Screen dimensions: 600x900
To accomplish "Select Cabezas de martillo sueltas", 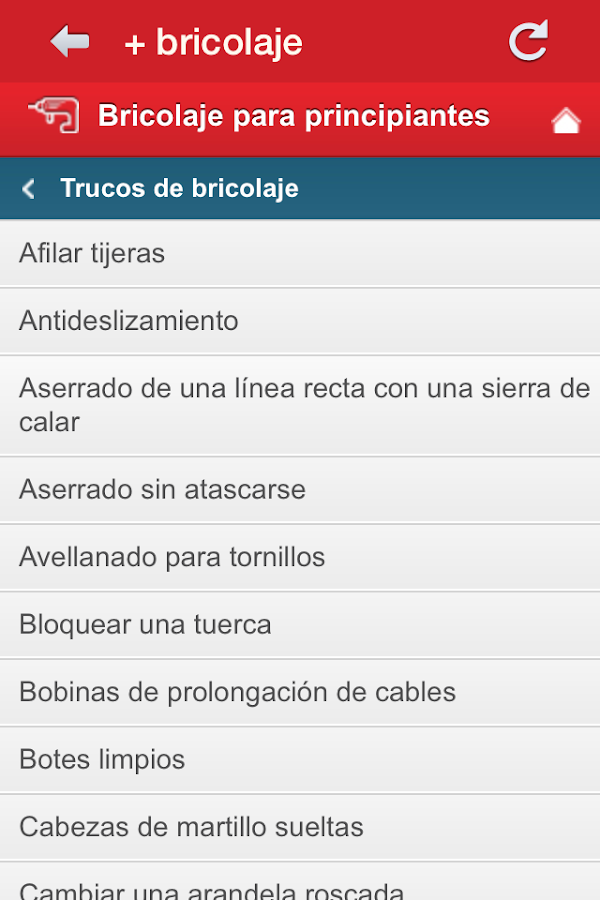I will coord(300,827).
